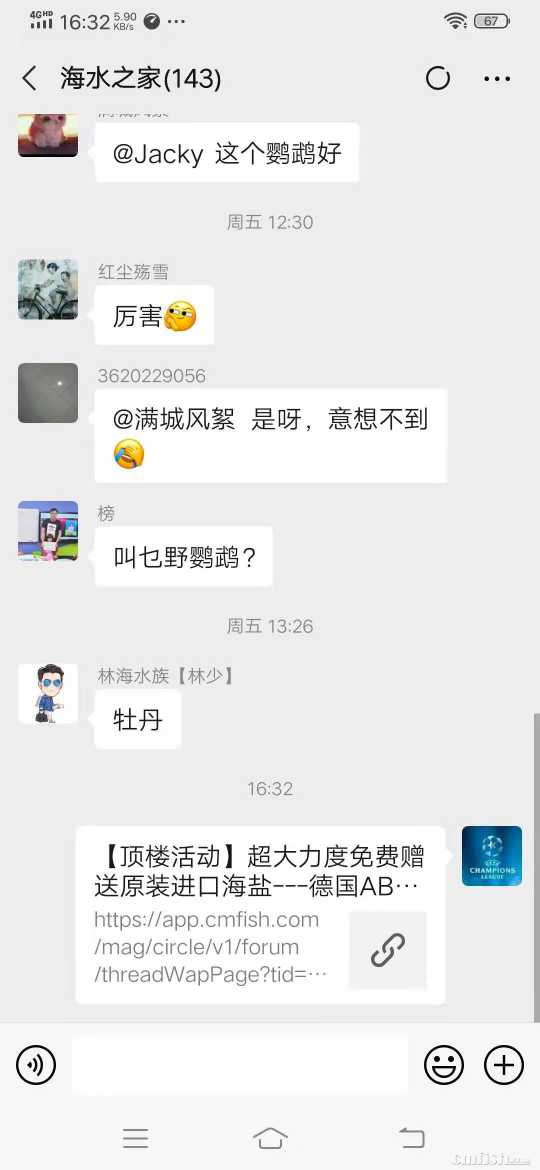Go back from the 海水之家 group chat
The width and height of the screenshot is (540, 1170).
[x=30, y=78]
